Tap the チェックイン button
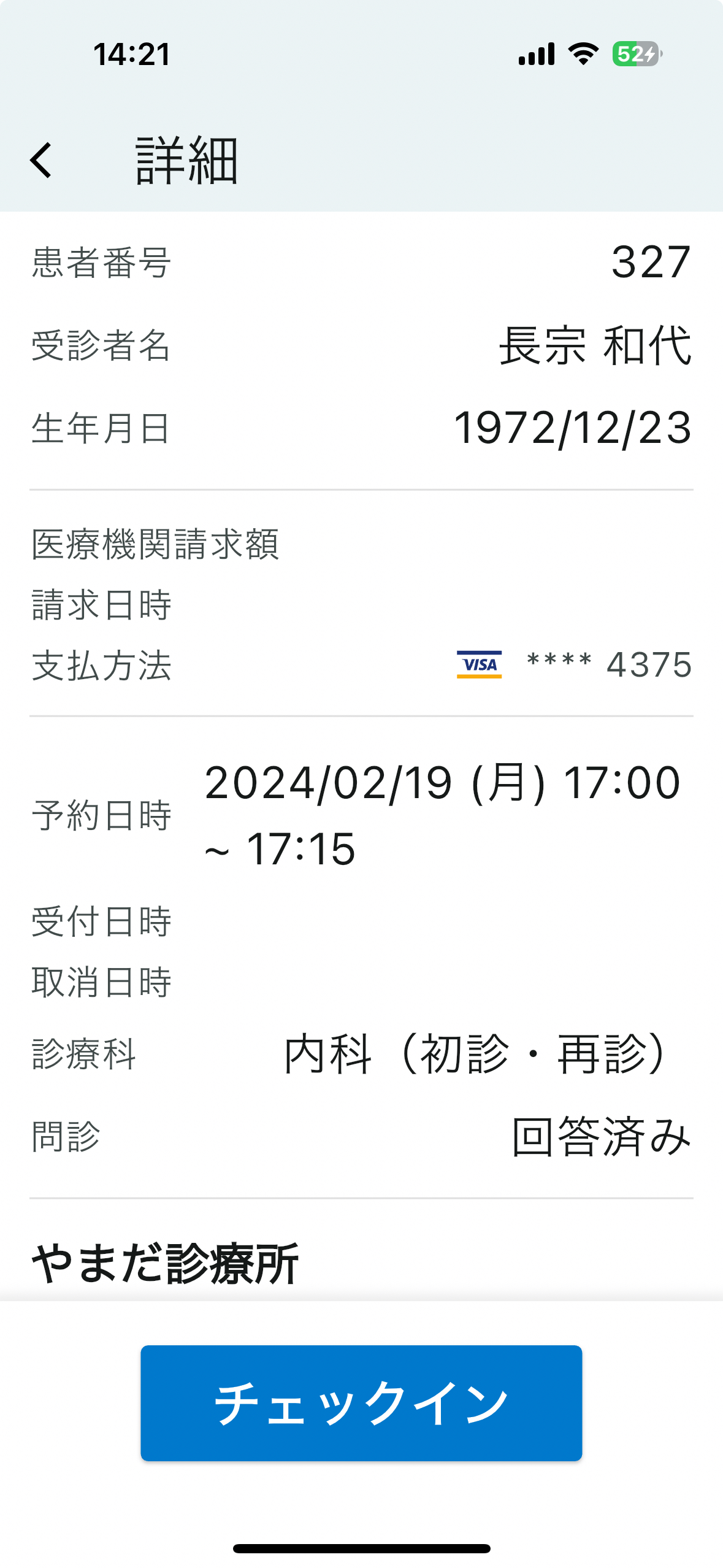 tap(361, 1403)
